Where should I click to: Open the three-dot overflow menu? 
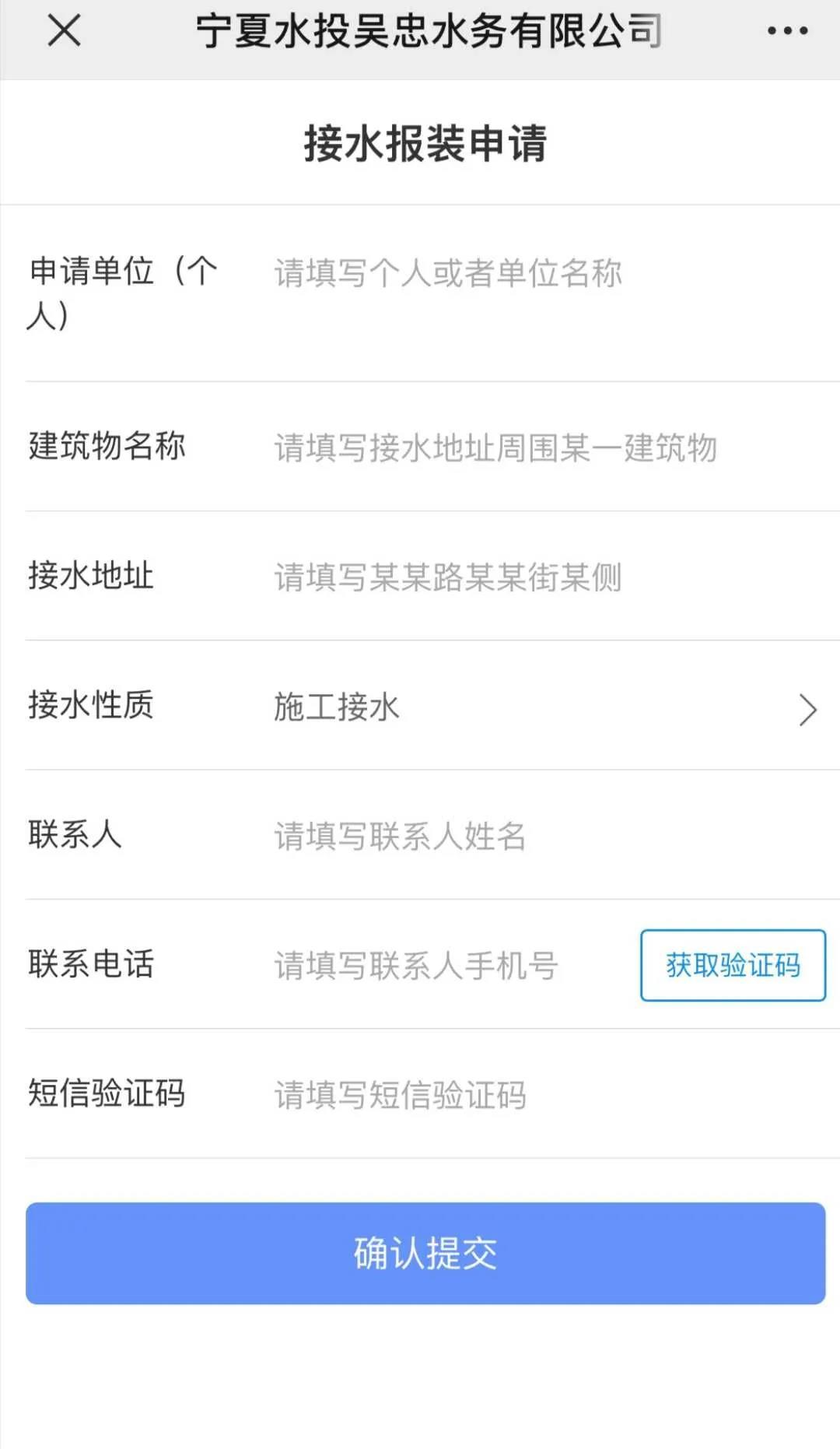coord(787,32)
